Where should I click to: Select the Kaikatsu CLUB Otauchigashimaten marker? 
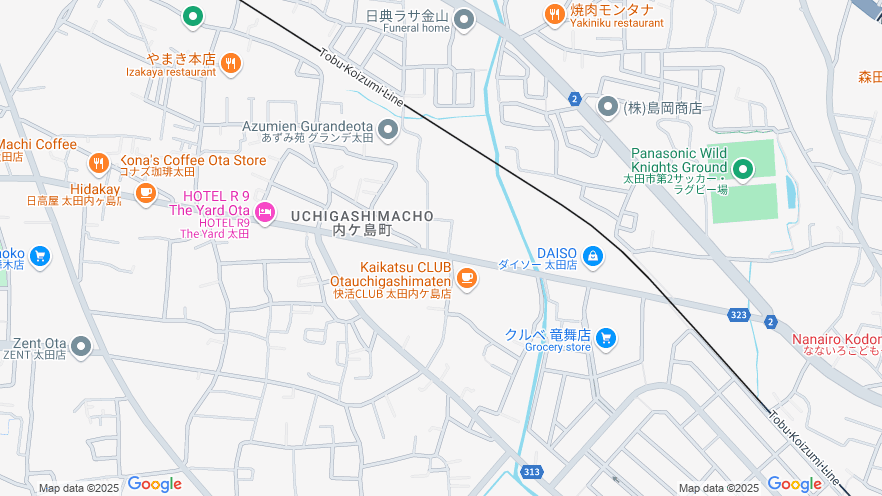point(467,277)
